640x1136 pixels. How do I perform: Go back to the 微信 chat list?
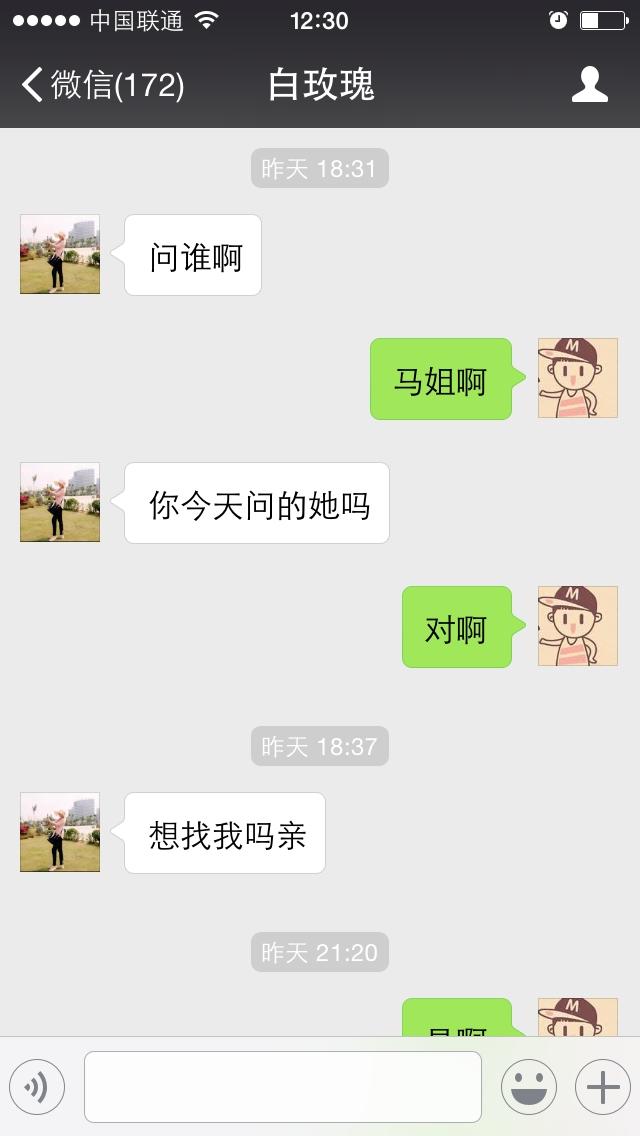(100, 85)
